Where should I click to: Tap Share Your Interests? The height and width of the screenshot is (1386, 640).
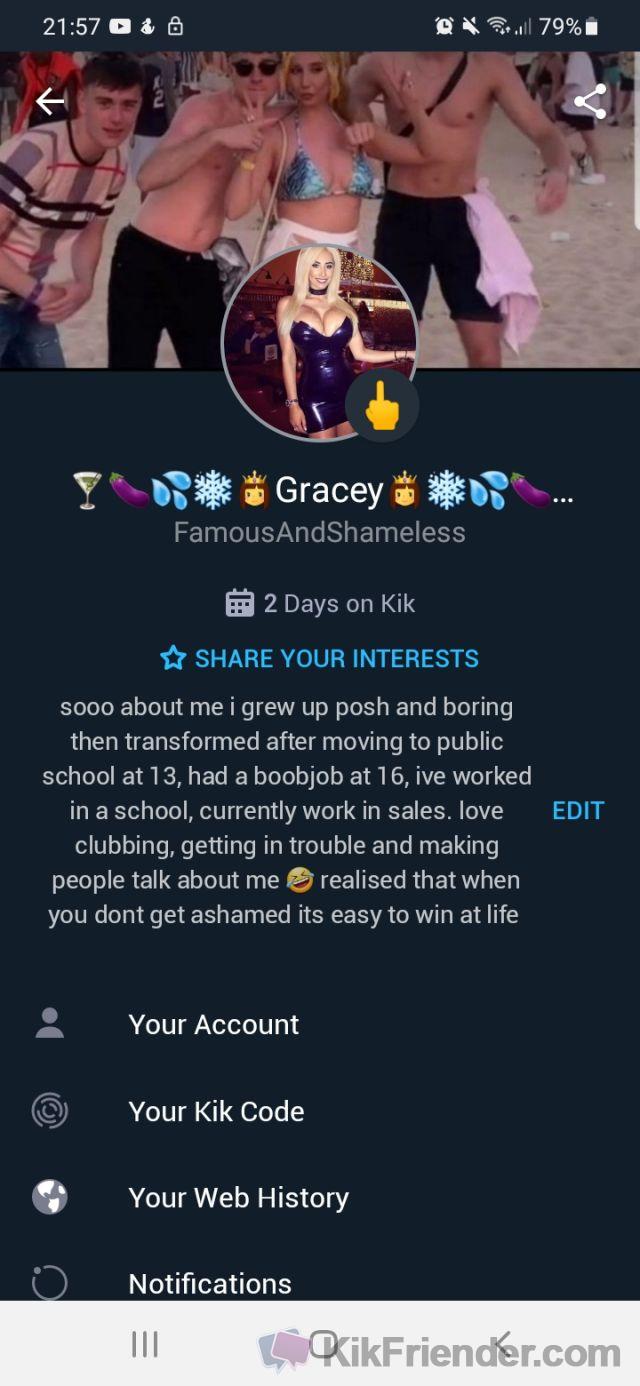point(320,658)
